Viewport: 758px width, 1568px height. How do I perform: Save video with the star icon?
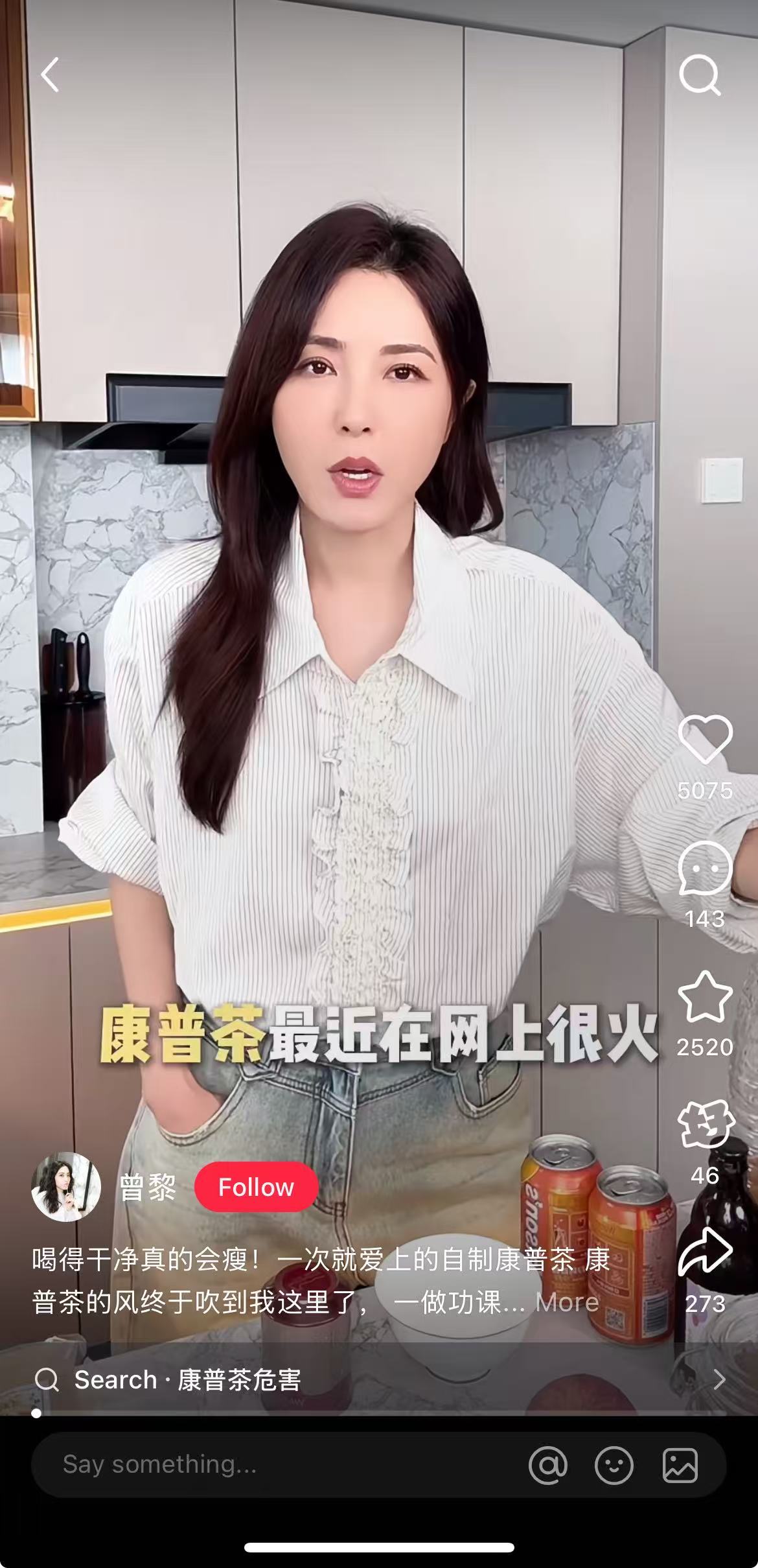tap(705, 997)
